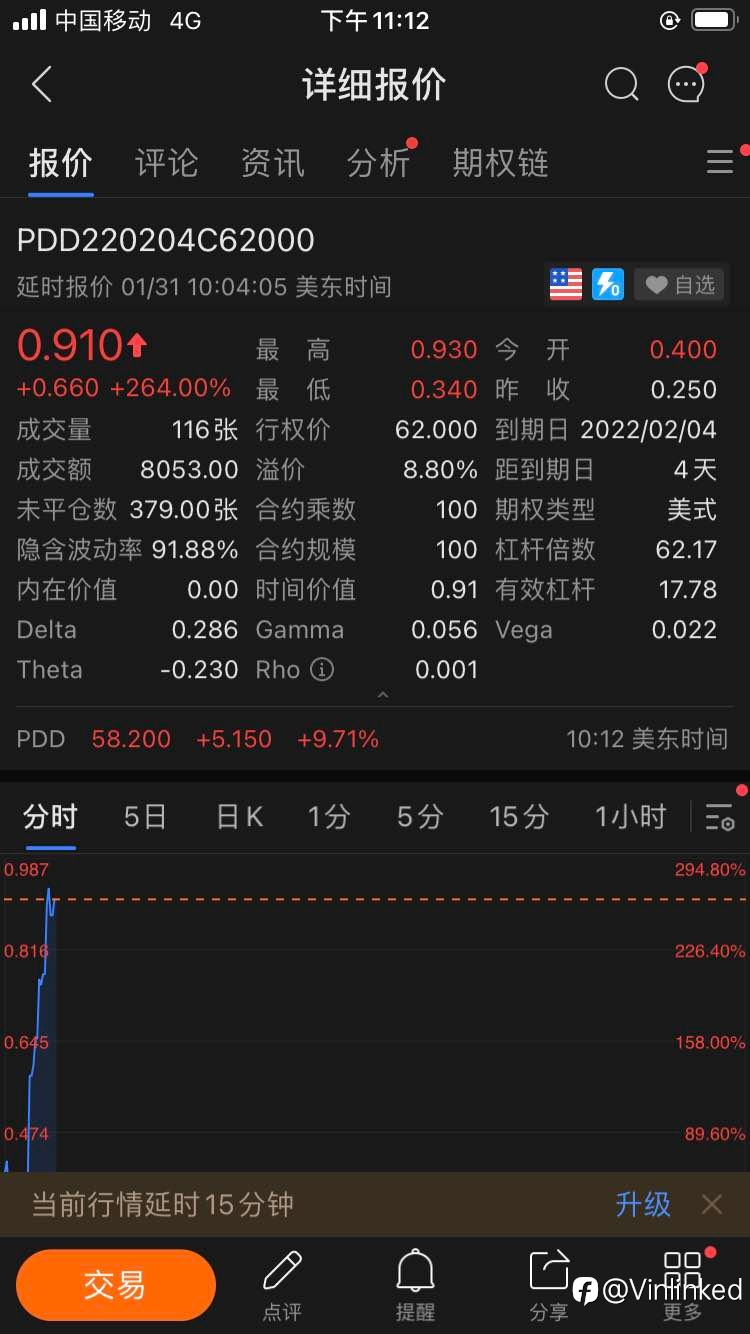Dismiss the delayed-quote banner
Screen dimensions: 750x1334
711,1204
